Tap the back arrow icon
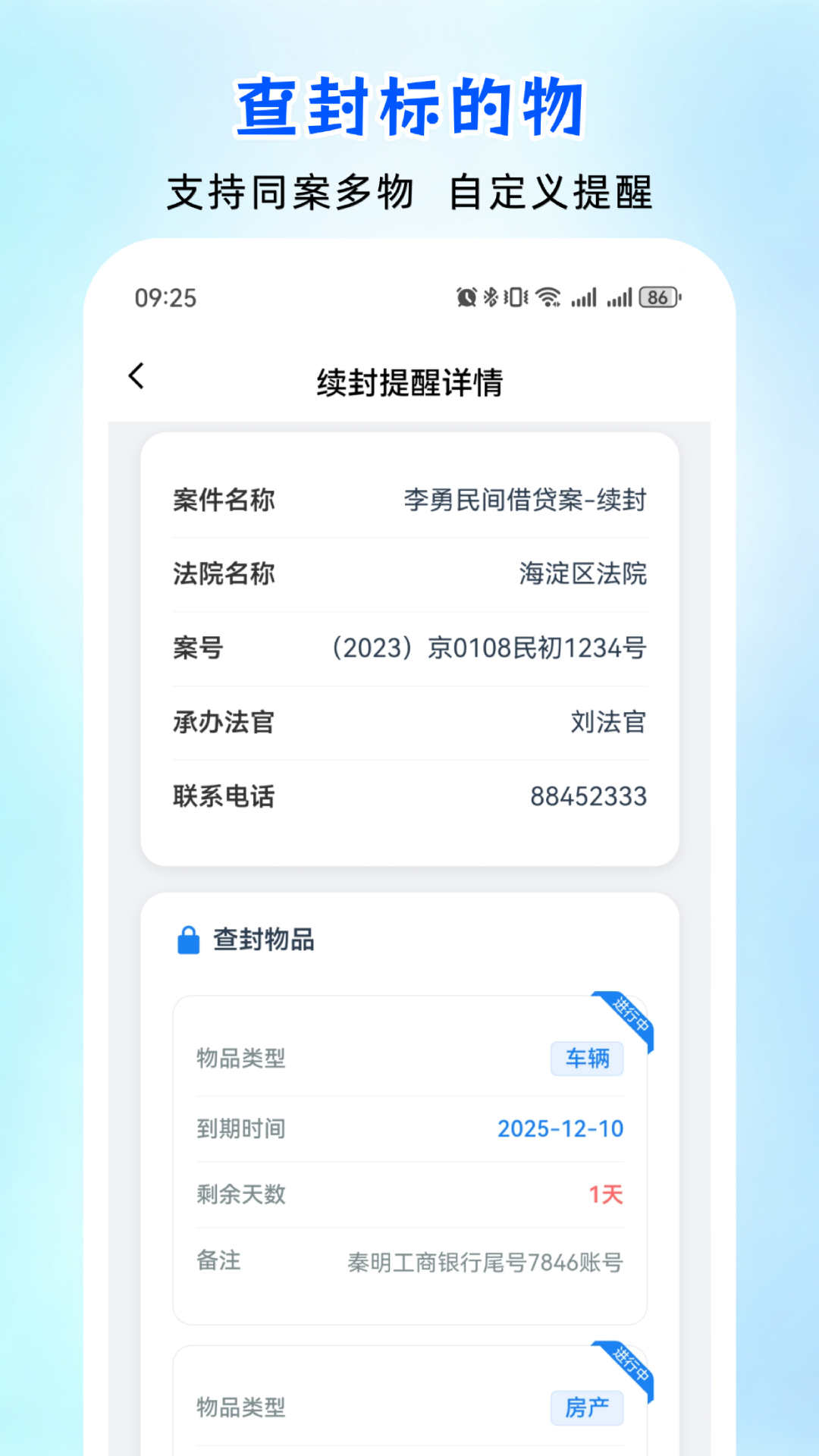The image size is (819, 1456). pyautogui.click(x=136, y=375)
